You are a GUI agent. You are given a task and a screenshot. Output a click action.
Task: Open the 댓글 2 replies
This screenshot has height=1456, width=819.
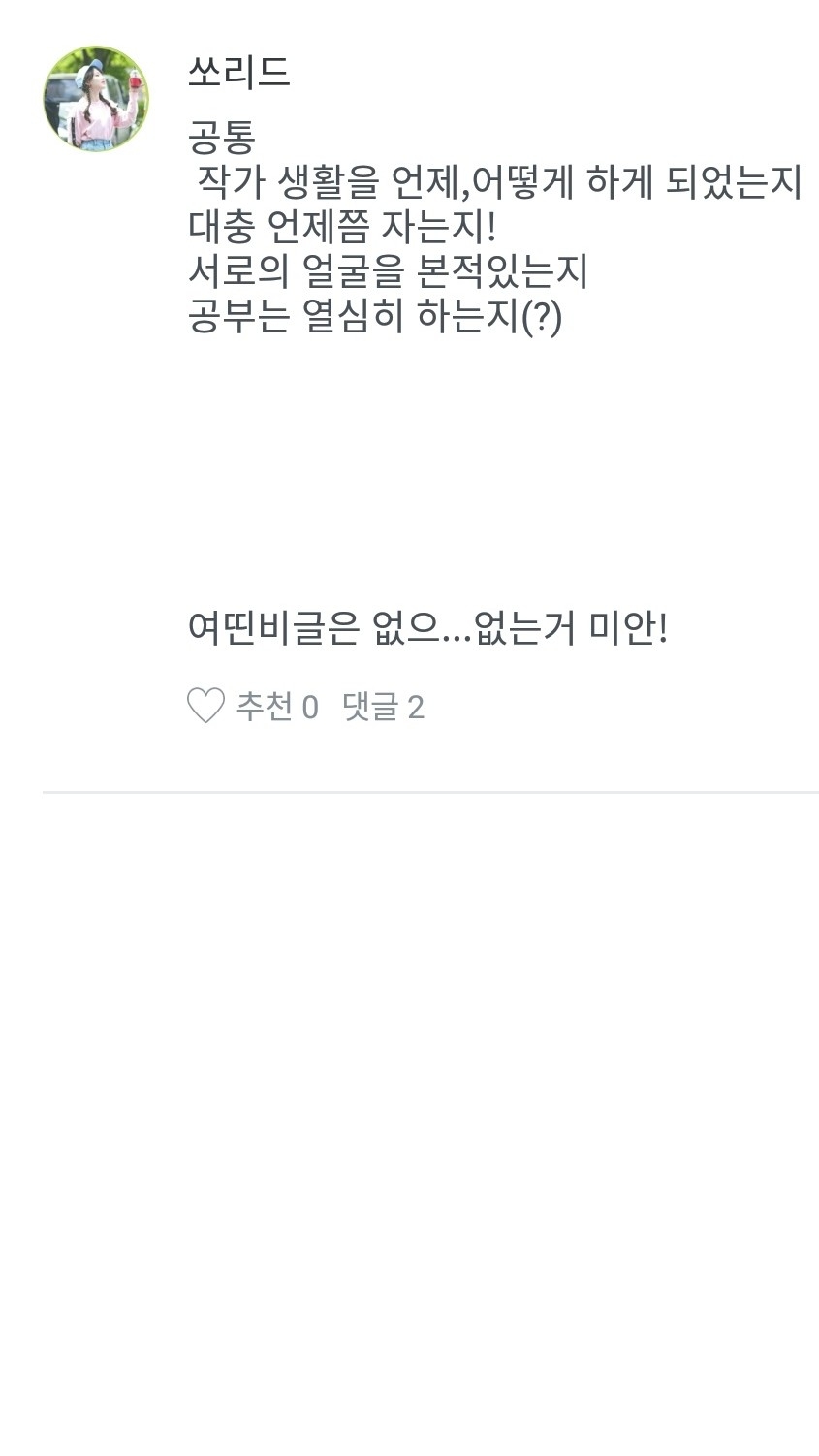click(x=383, y=707)
